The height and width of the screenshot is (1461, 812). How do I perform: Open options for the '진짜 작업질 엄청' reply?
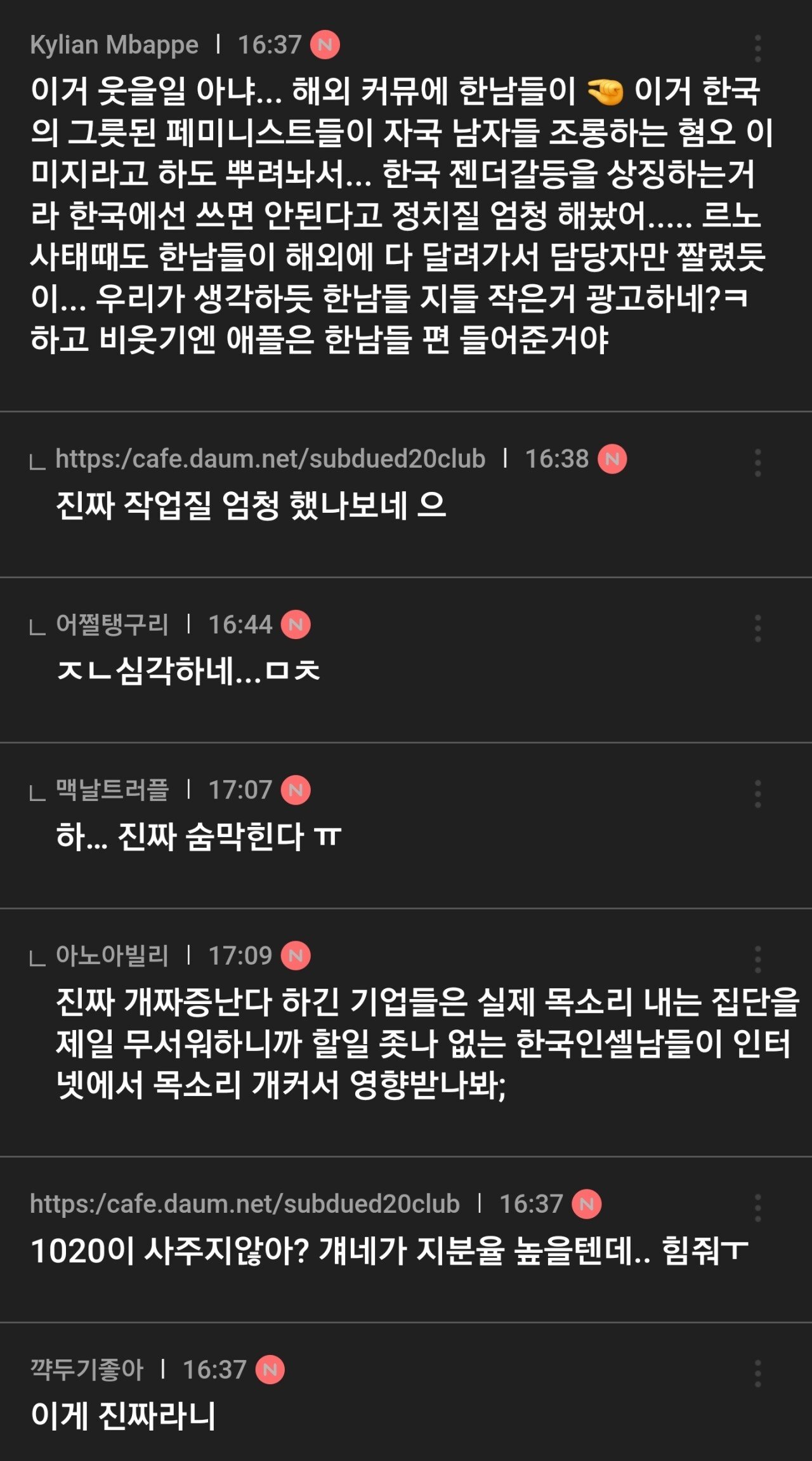(x=757, y=463)
